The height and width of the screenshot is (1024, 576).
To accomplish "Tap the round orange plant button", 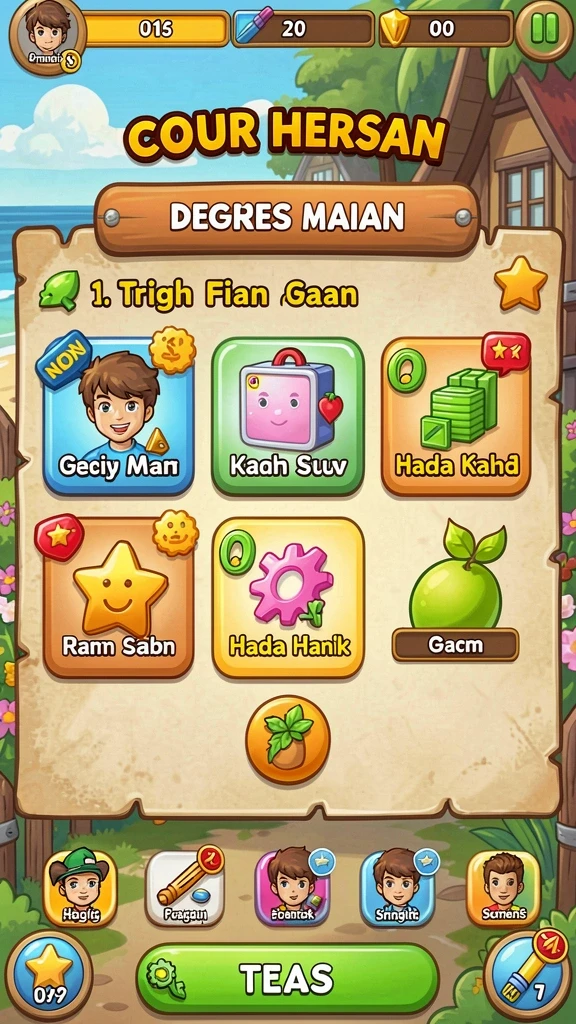I will click(x=287, y=739).
